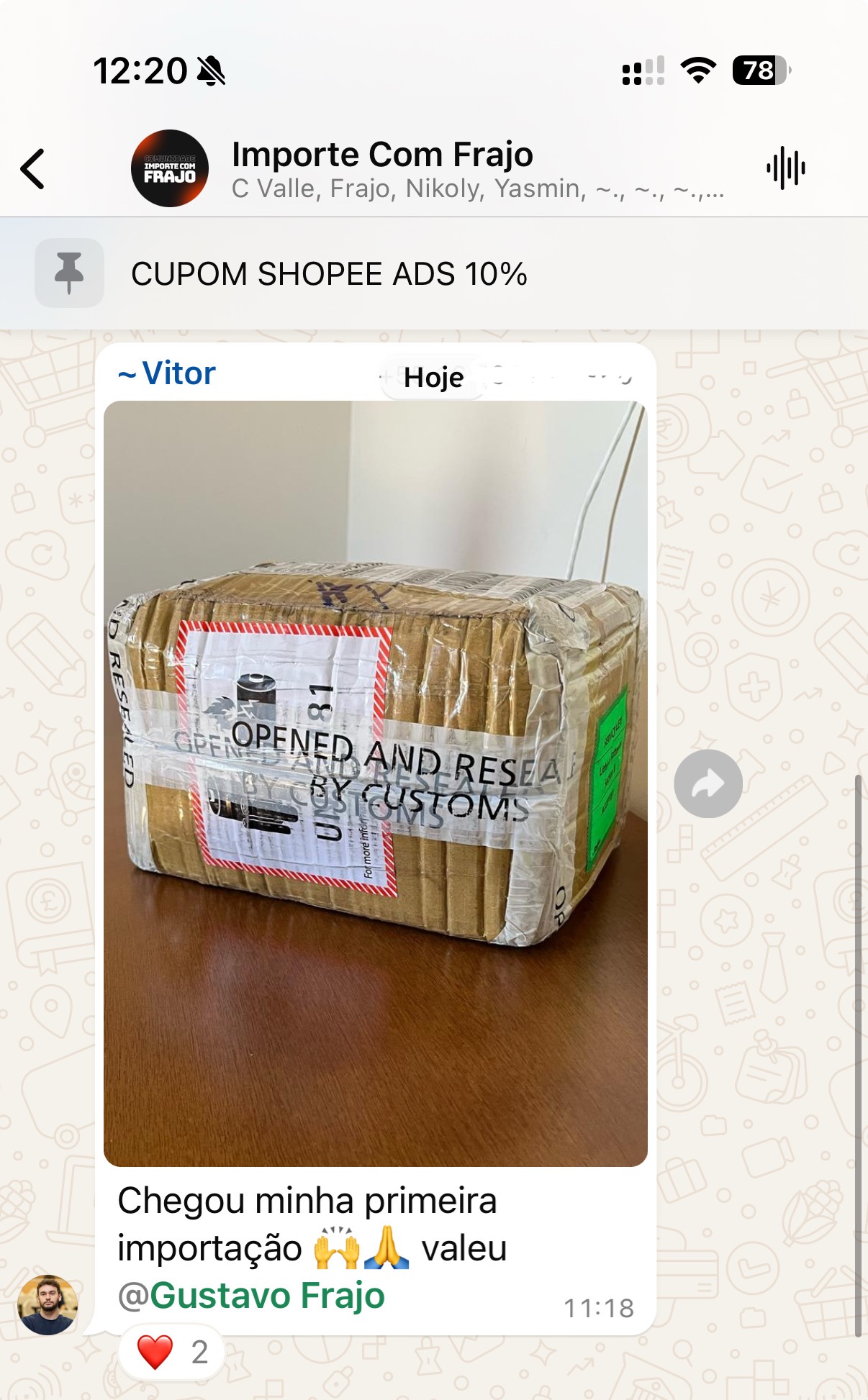Start a voice chat with the group

pos(785,169)
